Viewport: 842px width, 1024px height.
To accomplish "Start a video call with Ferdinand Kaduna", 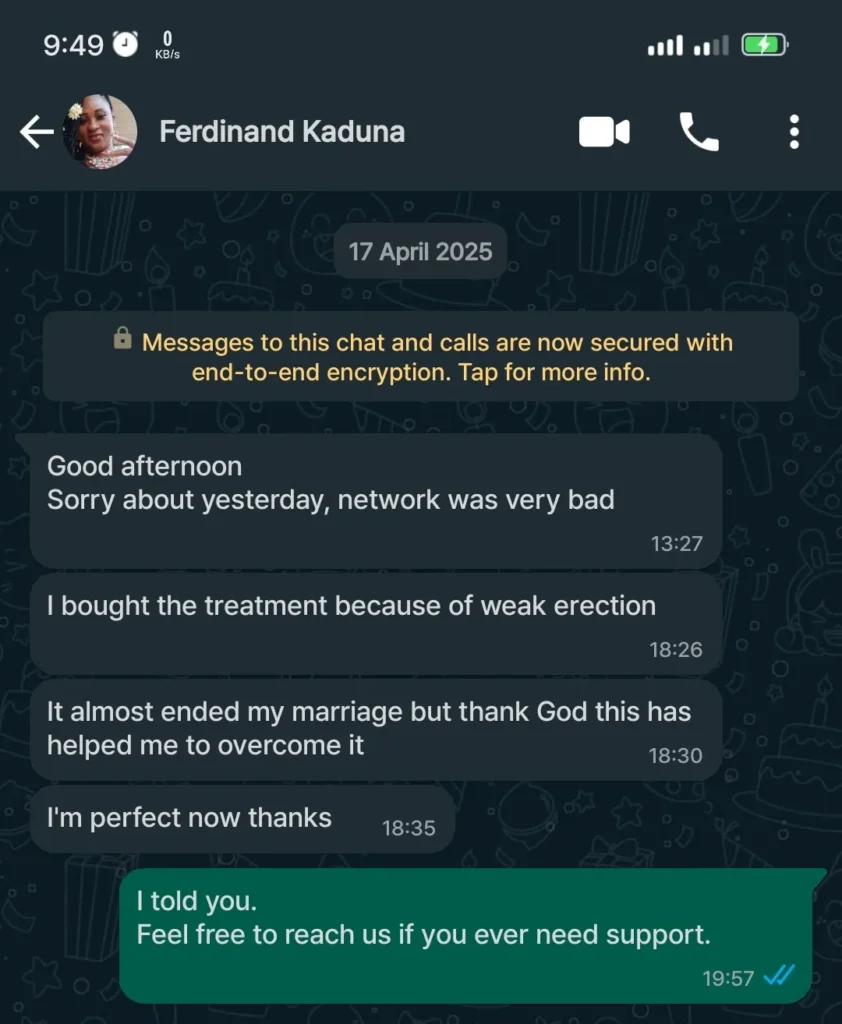I will [604, 132].
